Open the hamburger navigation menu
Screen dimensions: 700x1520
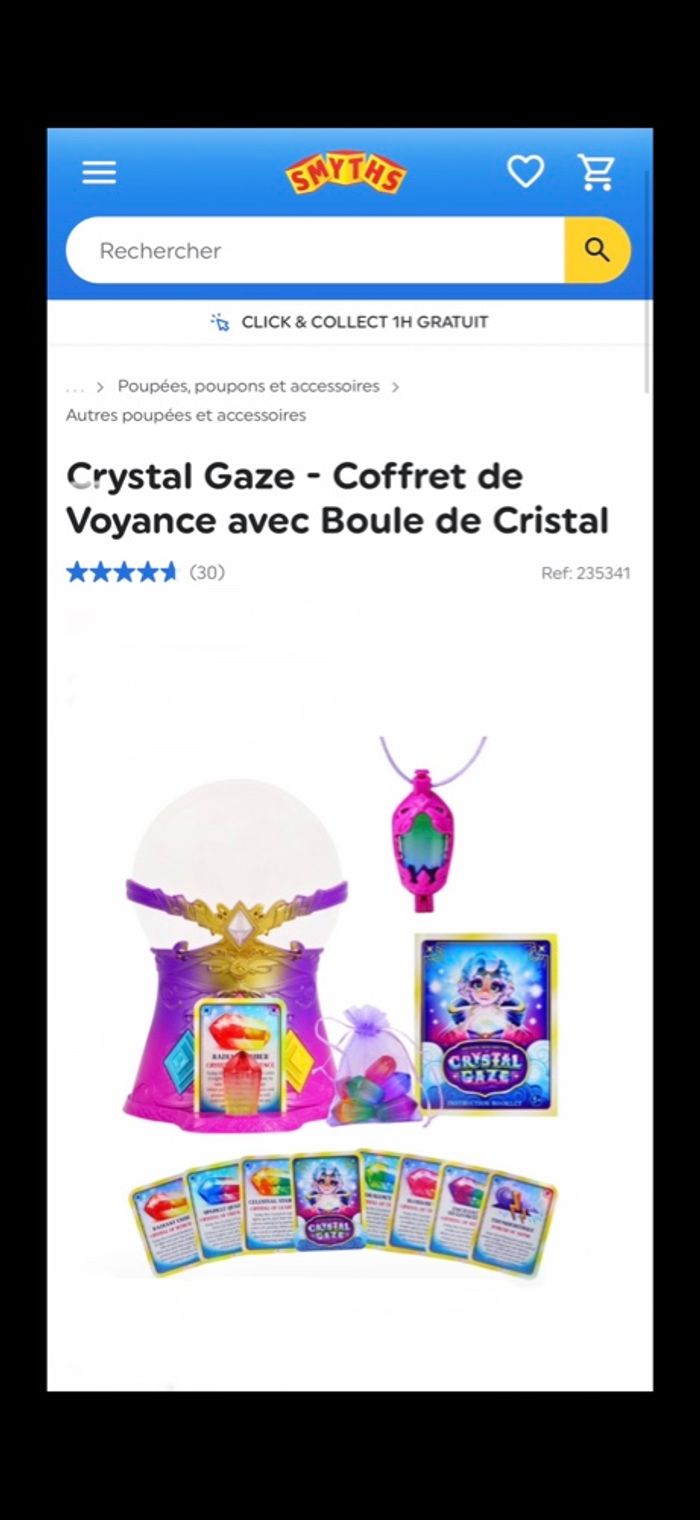[99, 173]
